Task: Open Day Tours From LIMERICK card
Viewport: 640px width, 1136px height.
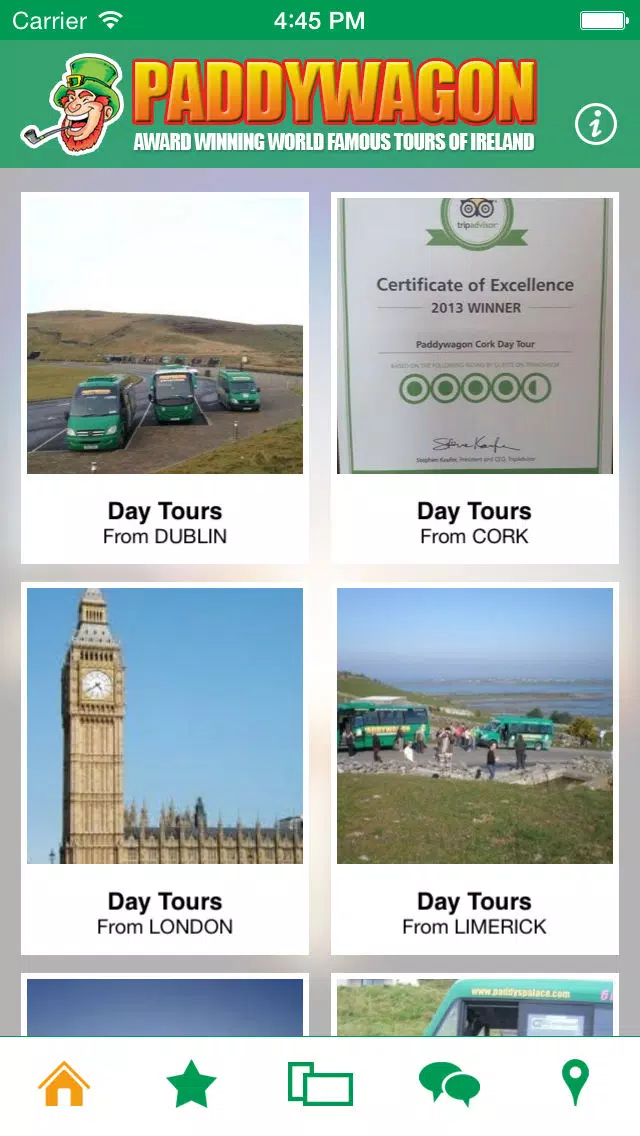Action: pos(475,768)
